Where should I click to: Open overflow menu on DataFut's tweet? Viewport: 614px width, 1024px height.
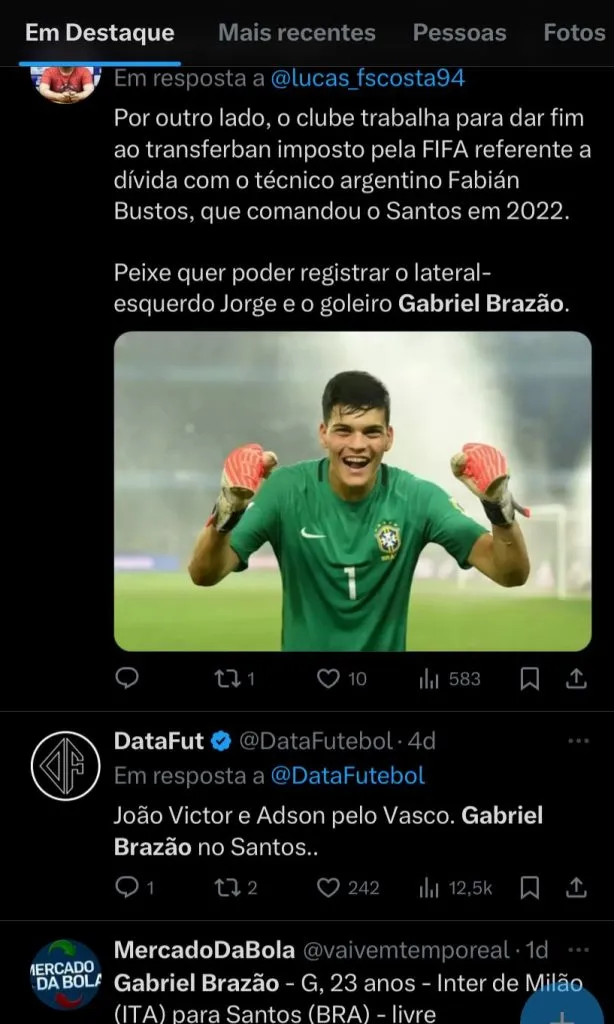(x=578, y=741)
